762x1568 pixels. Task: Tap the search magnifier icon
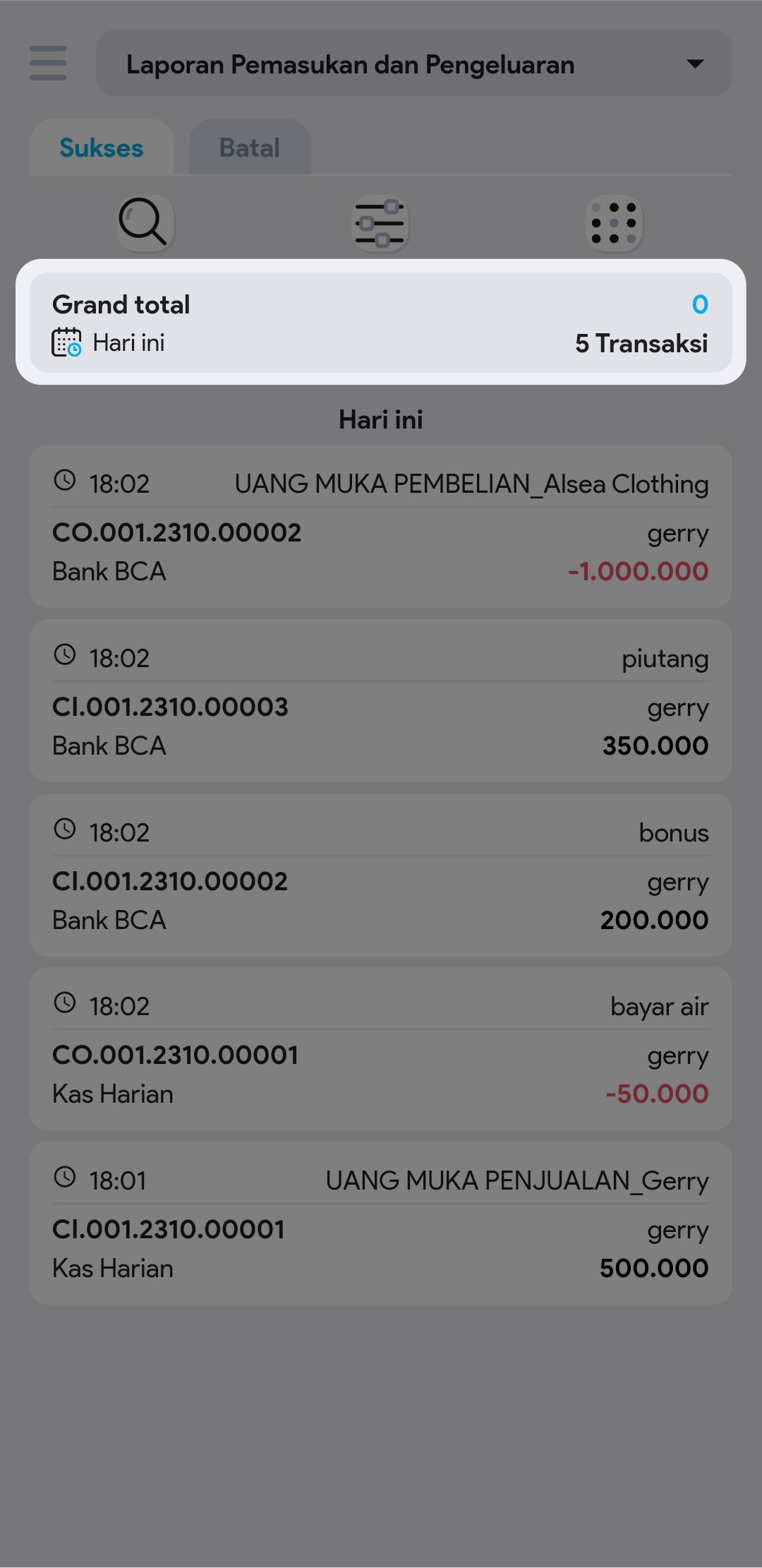click(145, 223)
